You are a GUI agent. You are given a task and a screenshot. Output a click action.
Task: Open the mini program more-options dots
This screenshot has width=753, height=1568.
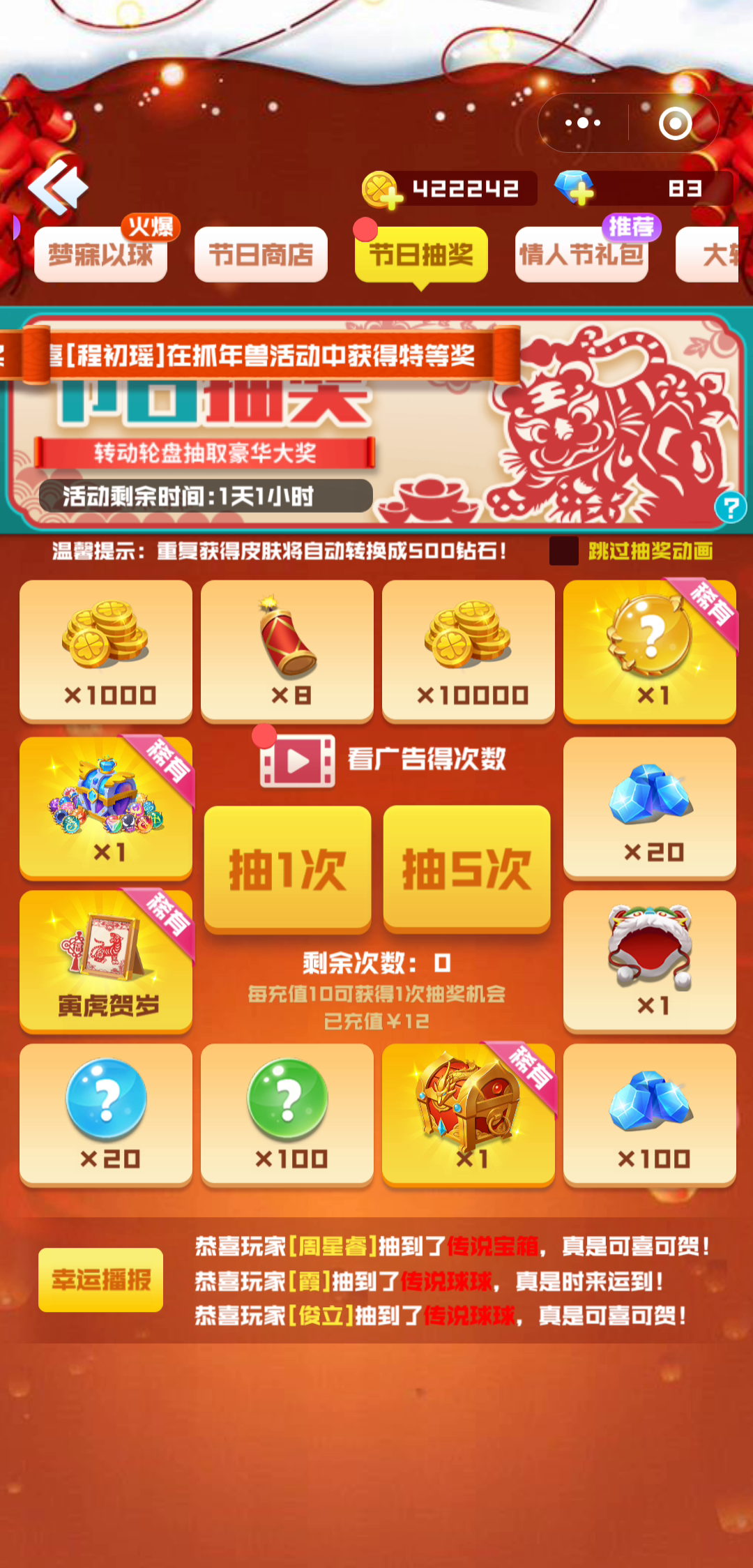[x=583, y=123]
